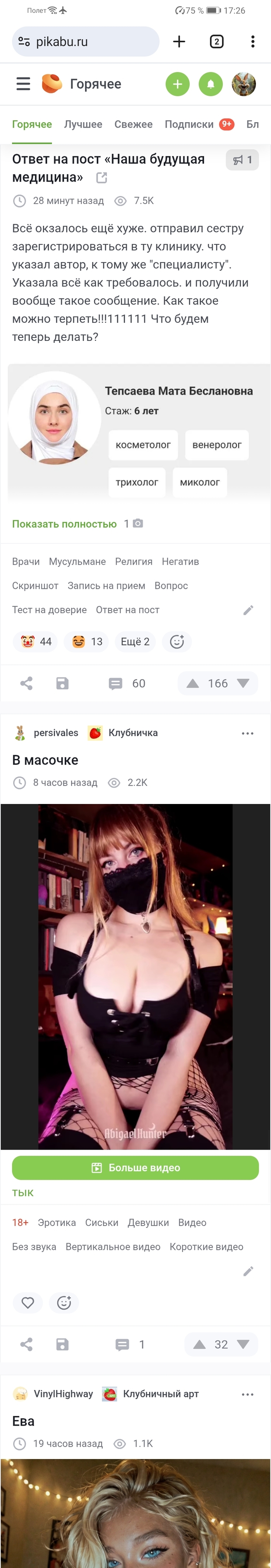Upvote the post with 166 rating

click(x=193, y=683)
